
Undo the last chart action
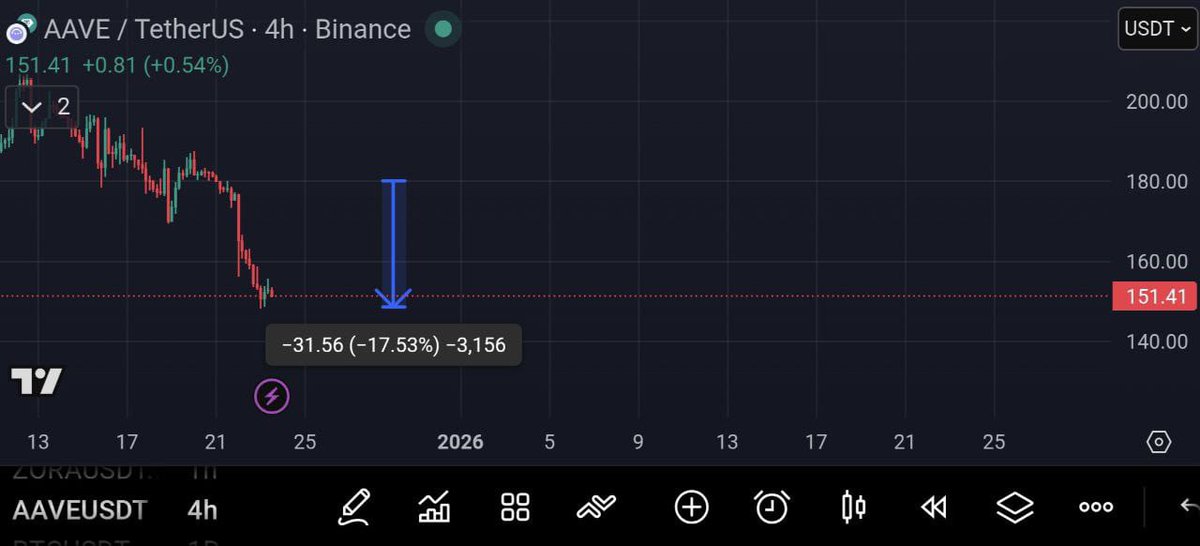point(1188,508)
